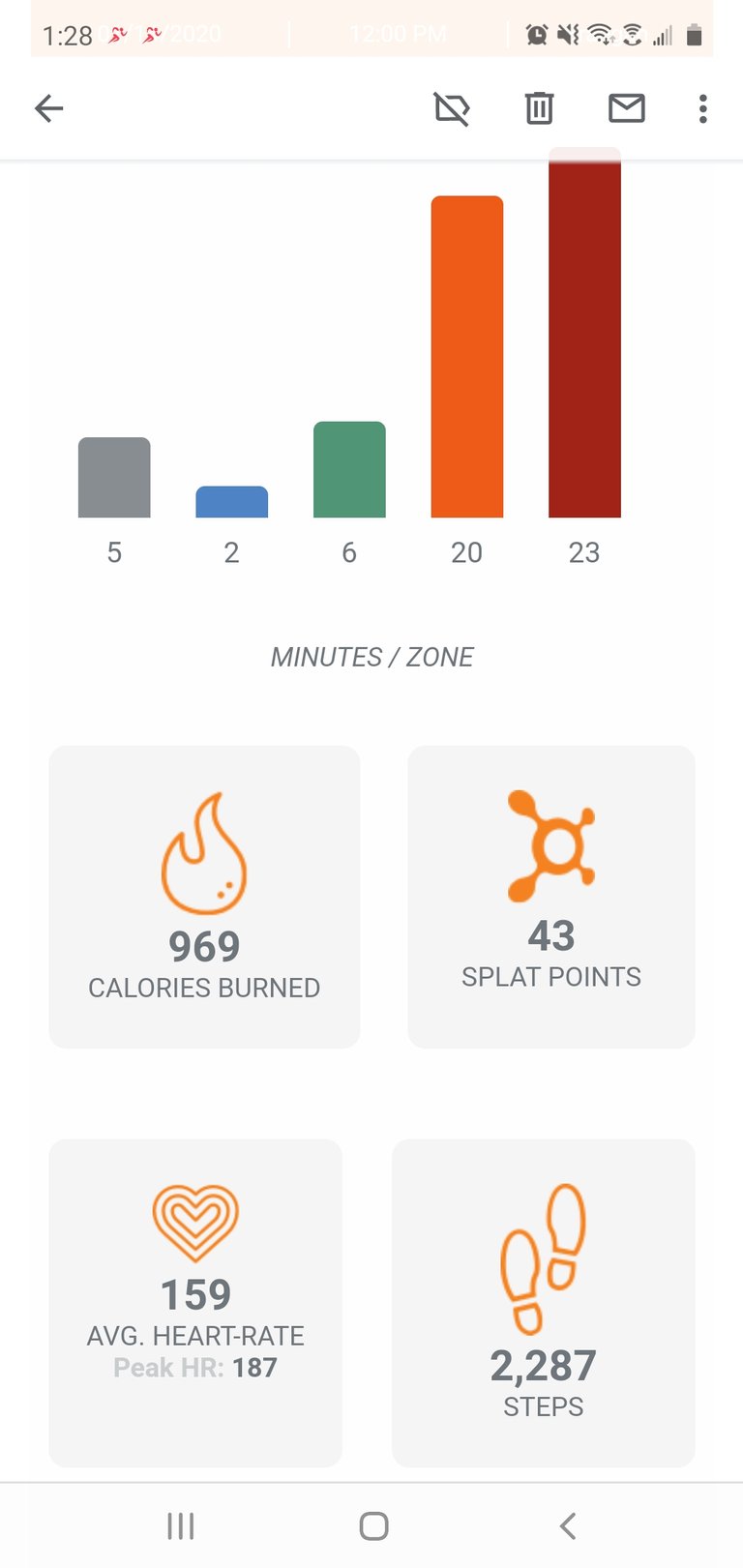Mark this email as unread
This screenshot has height=1568, width=743.
point(626,108)
